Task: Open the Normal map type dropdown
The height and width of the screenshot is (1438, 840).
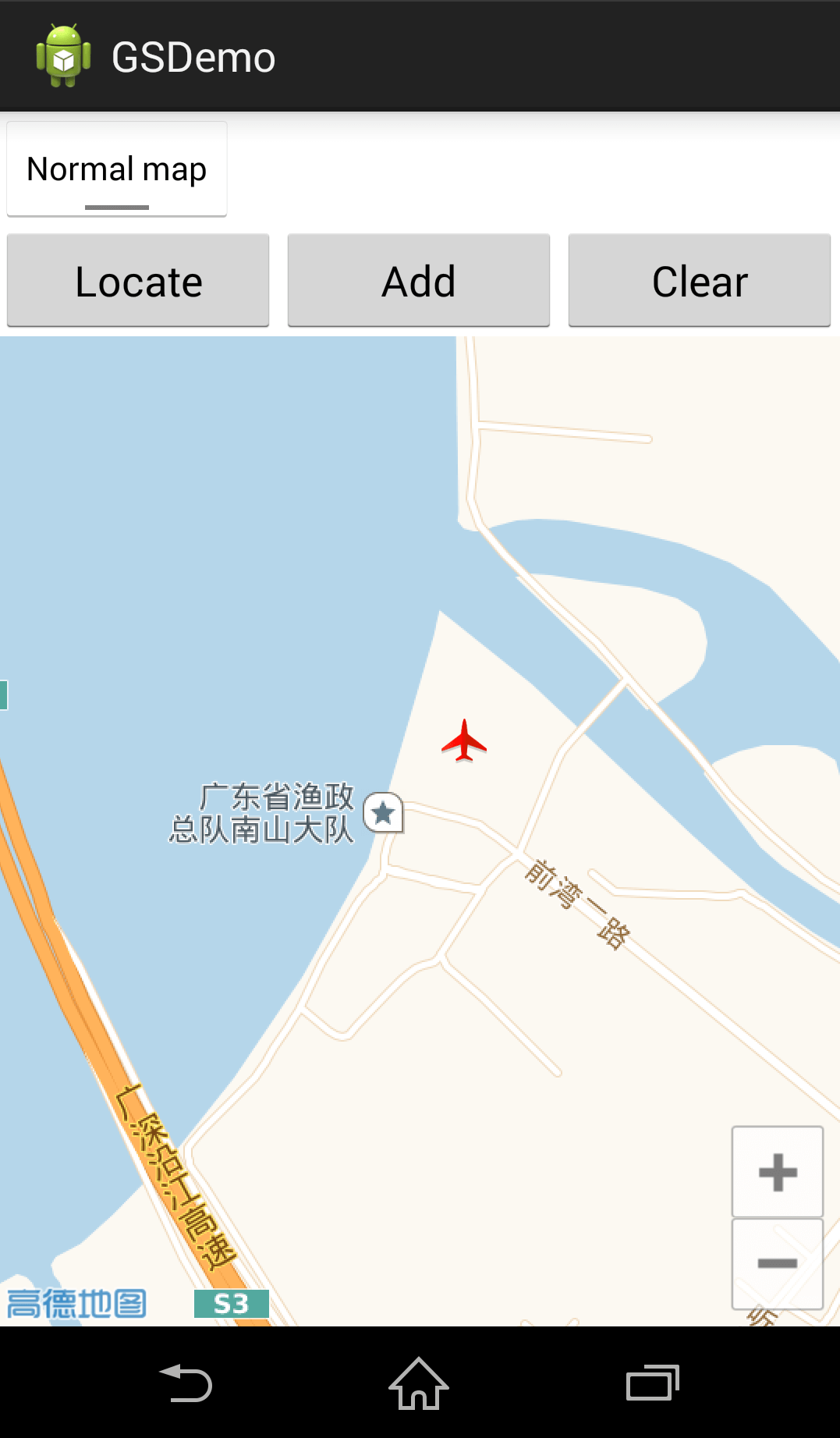Action: point(117,169)
